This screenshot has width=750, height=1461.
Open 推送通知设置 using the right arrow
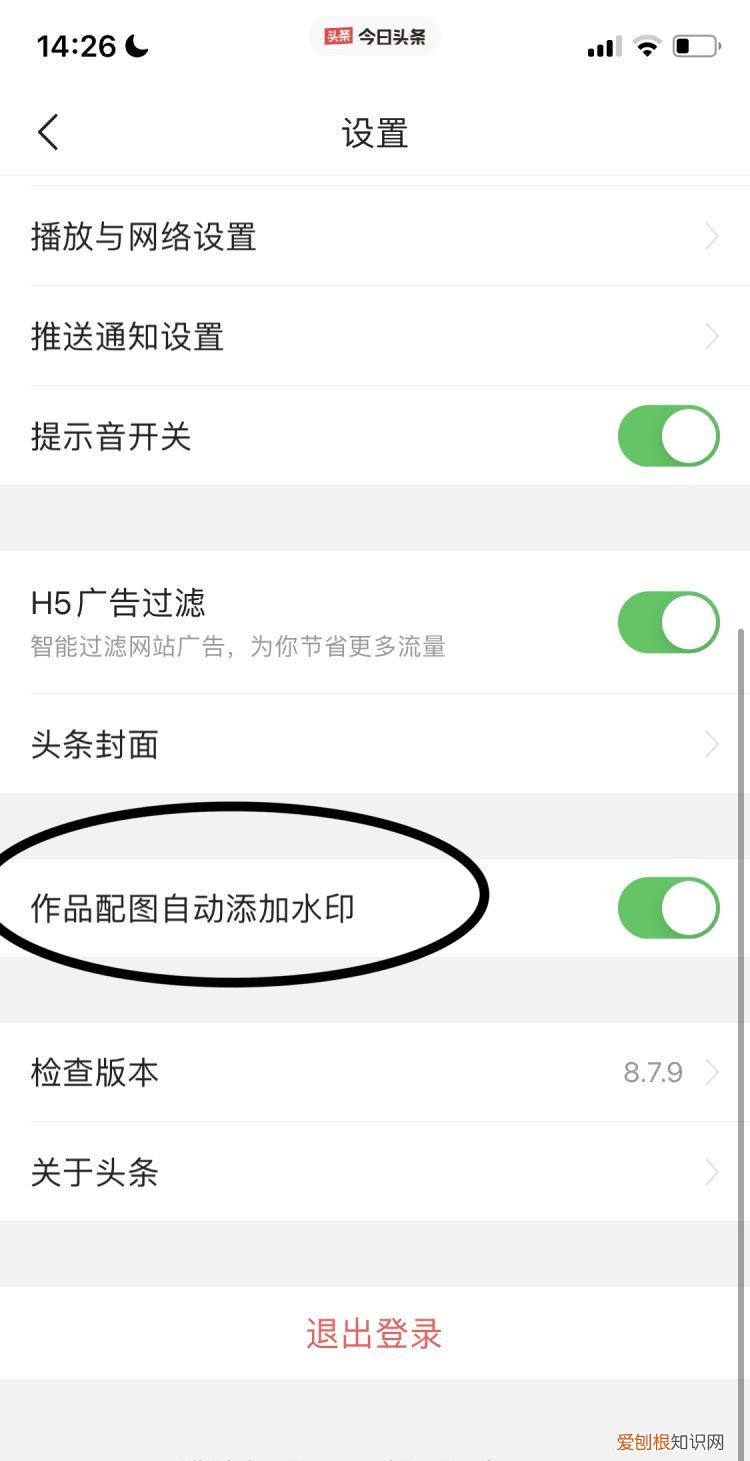point(713,337)
